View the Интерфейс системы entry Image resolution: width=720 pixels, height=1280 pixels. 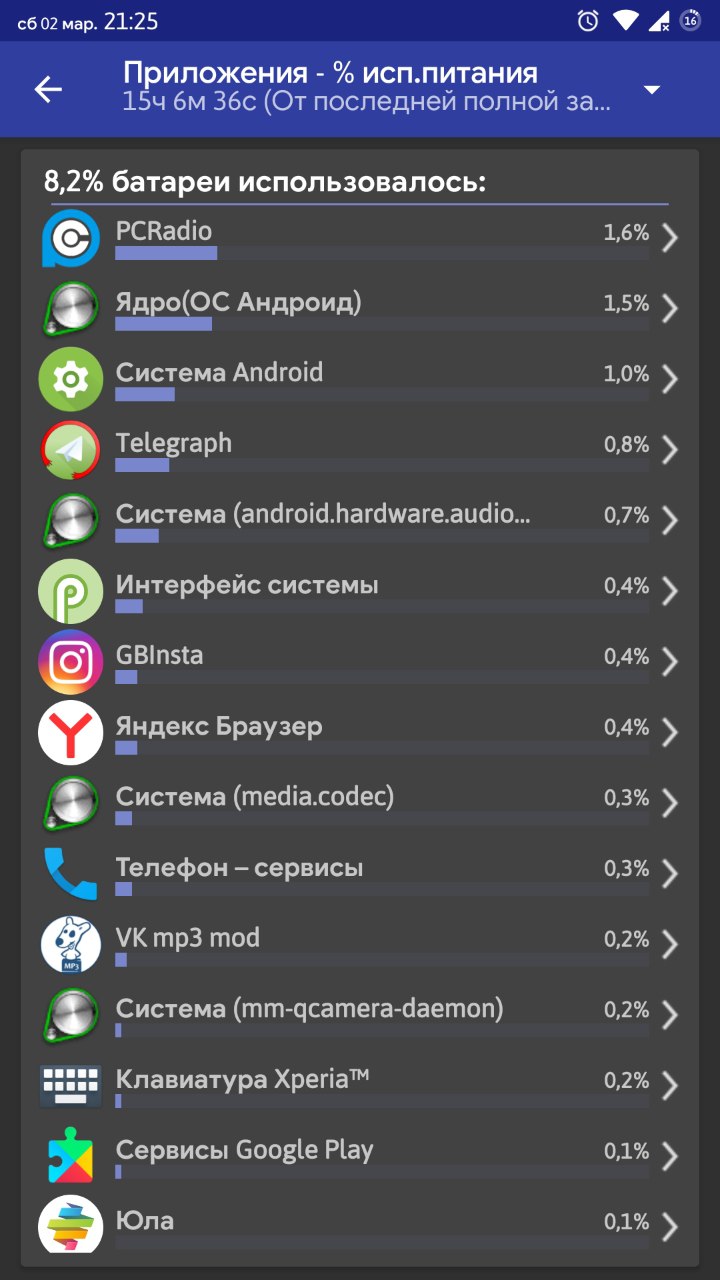click(360, 592)
